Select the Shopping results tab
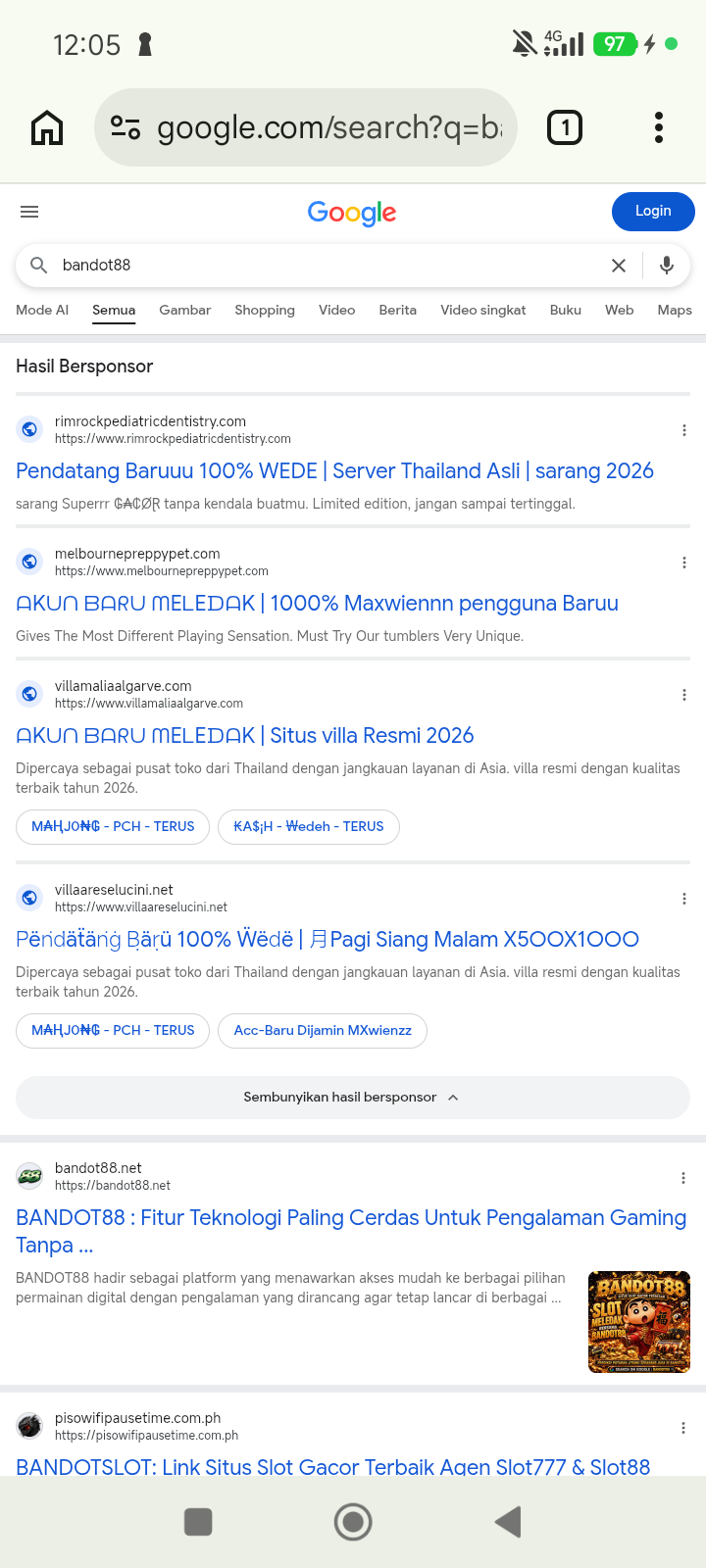706x1568 pixels. tap(265, 310)
